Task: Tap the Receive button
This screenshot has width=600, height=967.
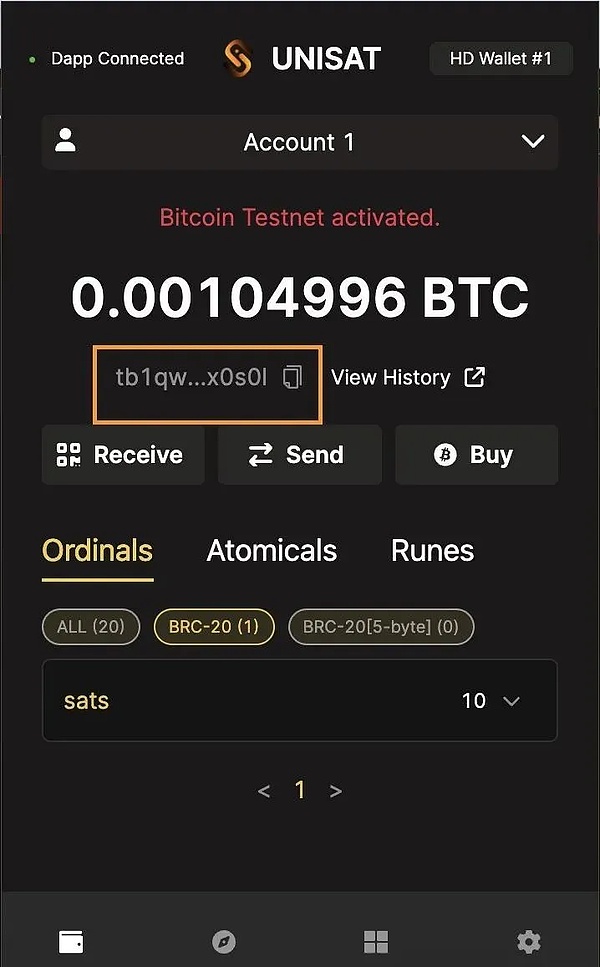Action: click(x=123, y=455)
